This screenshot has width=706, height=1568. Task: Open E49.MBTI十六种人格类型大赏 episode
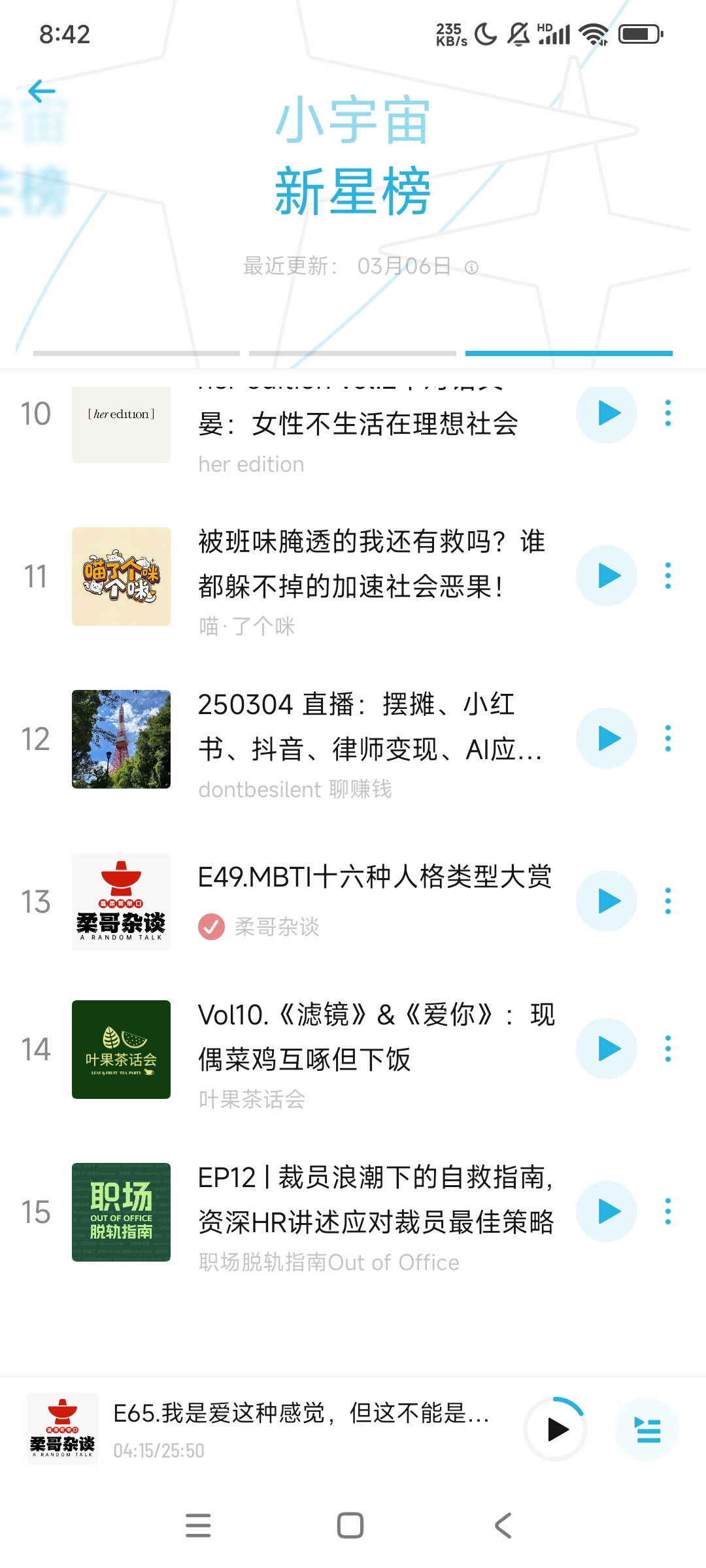click(x=375, y=877)
